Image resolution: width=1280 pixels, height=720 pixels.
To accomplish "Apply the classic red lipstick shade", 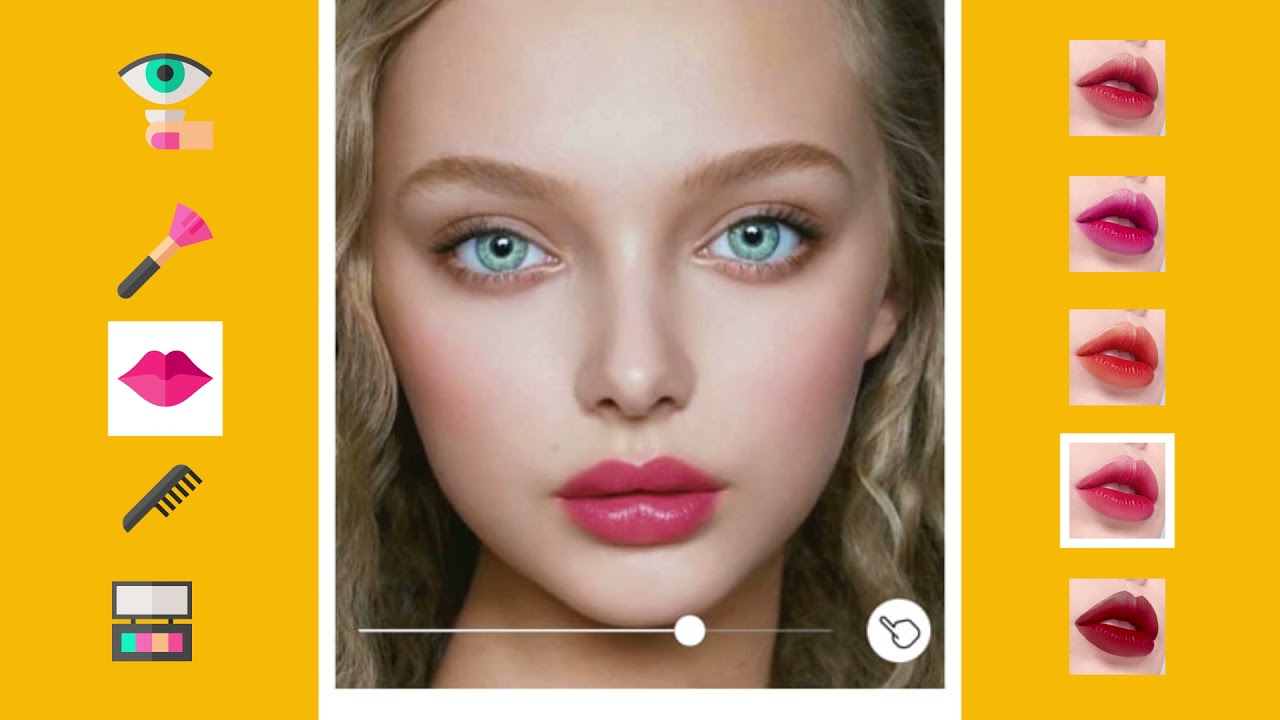I will (x=1117, y=88).
